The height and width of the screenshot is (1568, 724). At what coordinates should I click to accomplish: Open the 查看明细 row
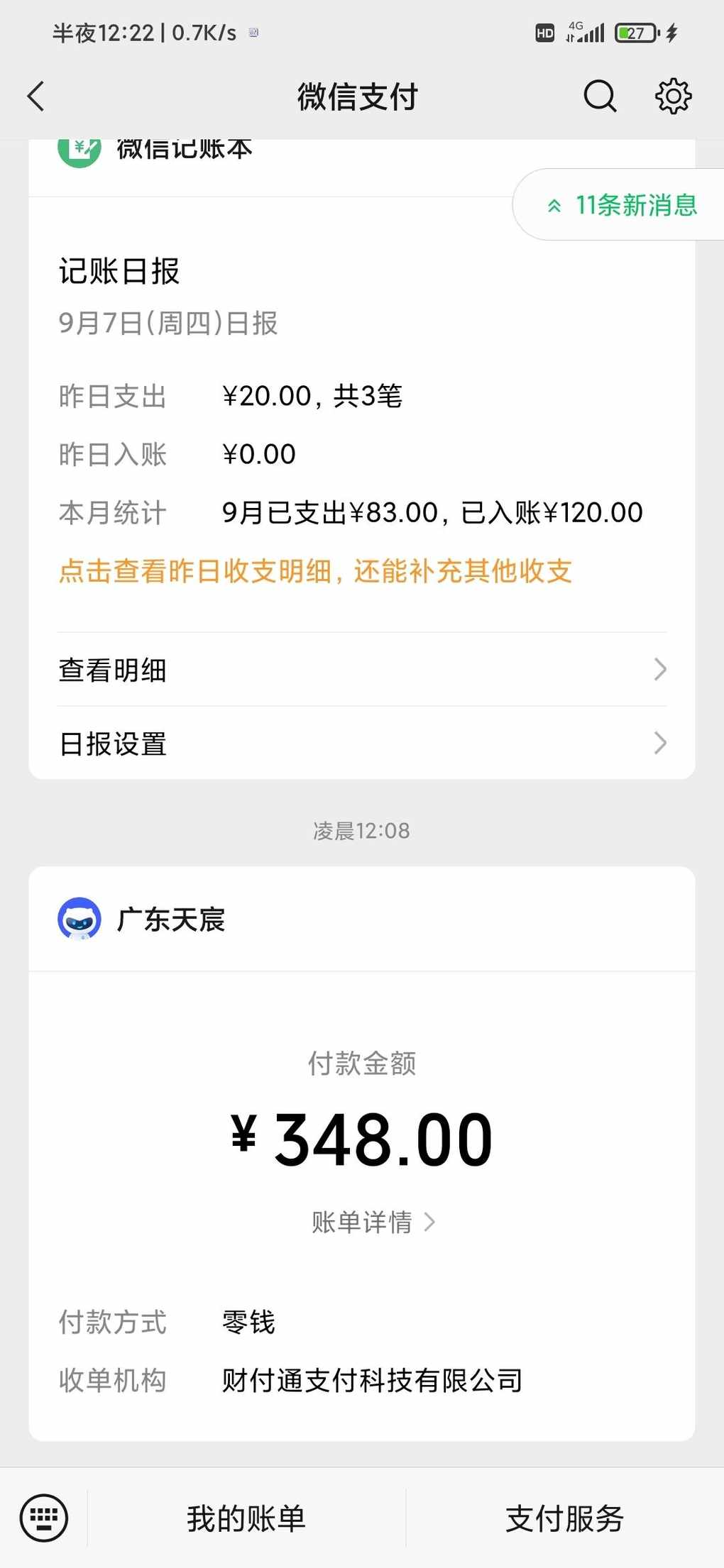coord(362,669)
